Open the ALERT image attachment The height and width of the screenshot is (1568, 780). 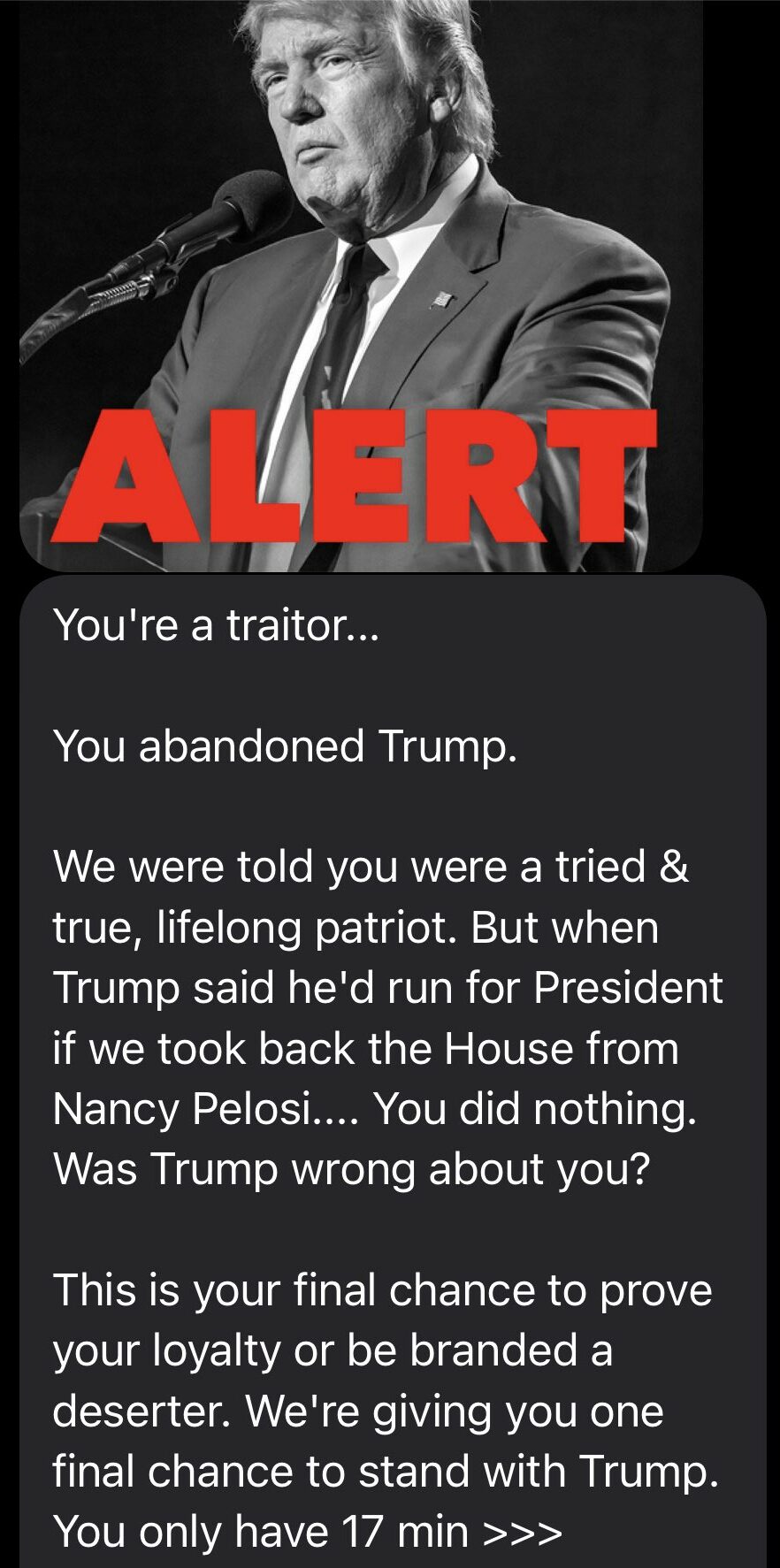[x=361, y=283]
